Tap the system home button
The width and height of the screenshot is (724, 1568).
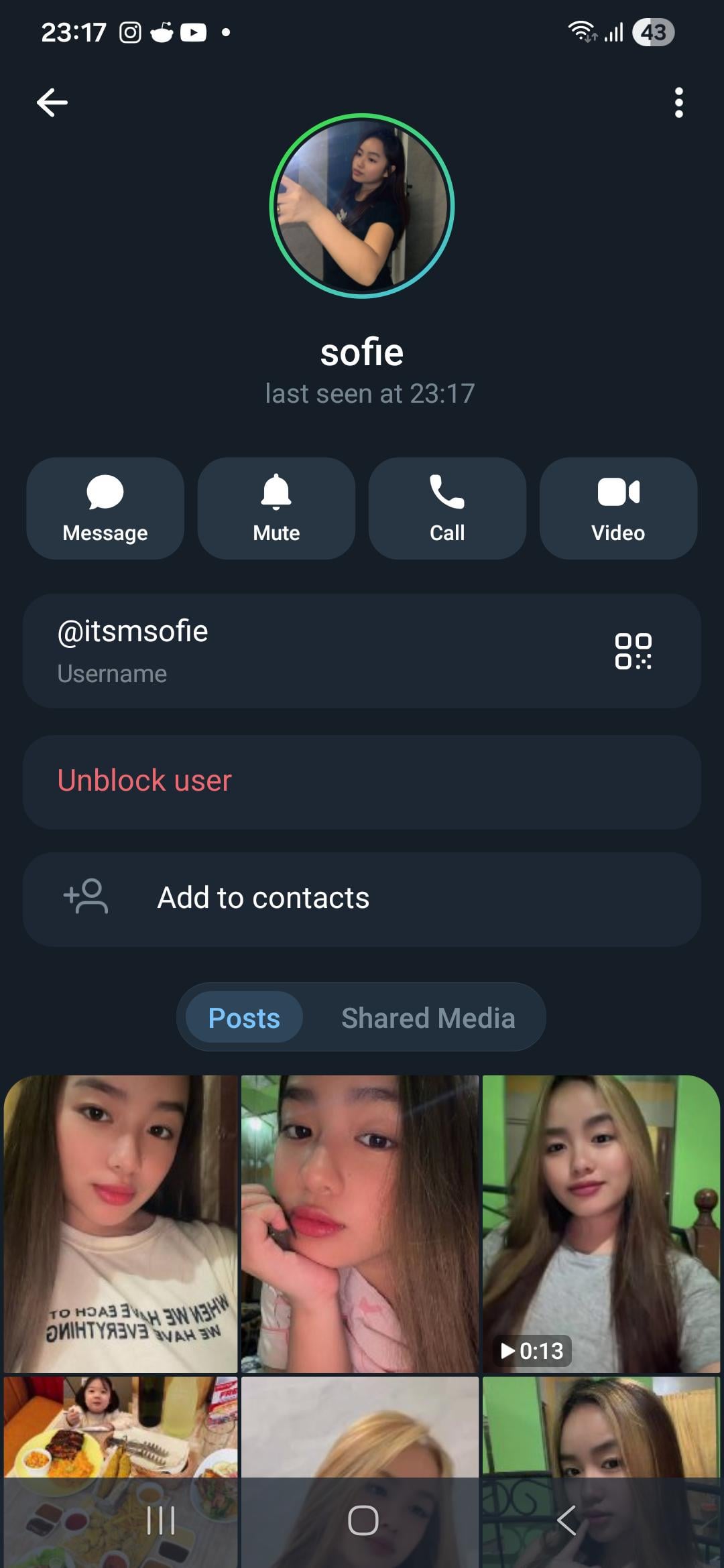click(x=363, y=1520)
